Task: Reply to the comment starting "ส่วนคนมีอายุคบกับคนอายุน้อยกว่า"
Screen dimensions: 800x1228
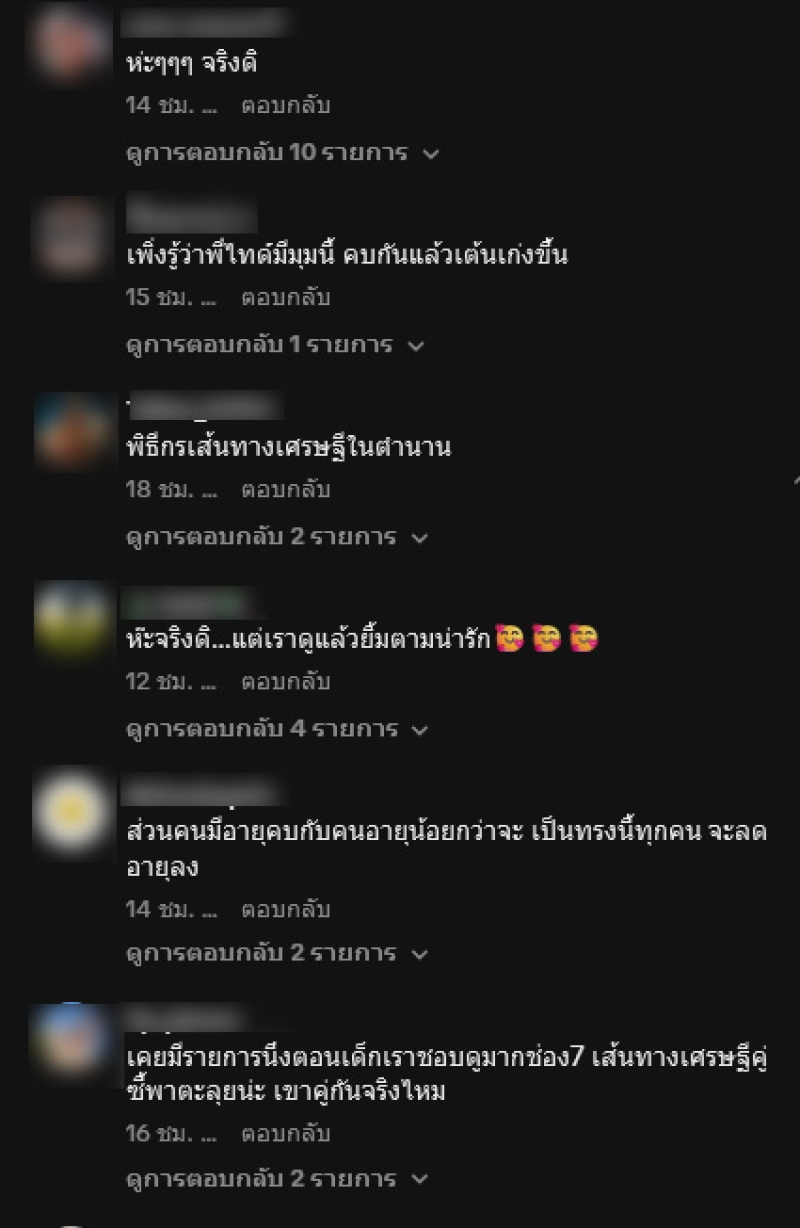Action: (285, 909)
